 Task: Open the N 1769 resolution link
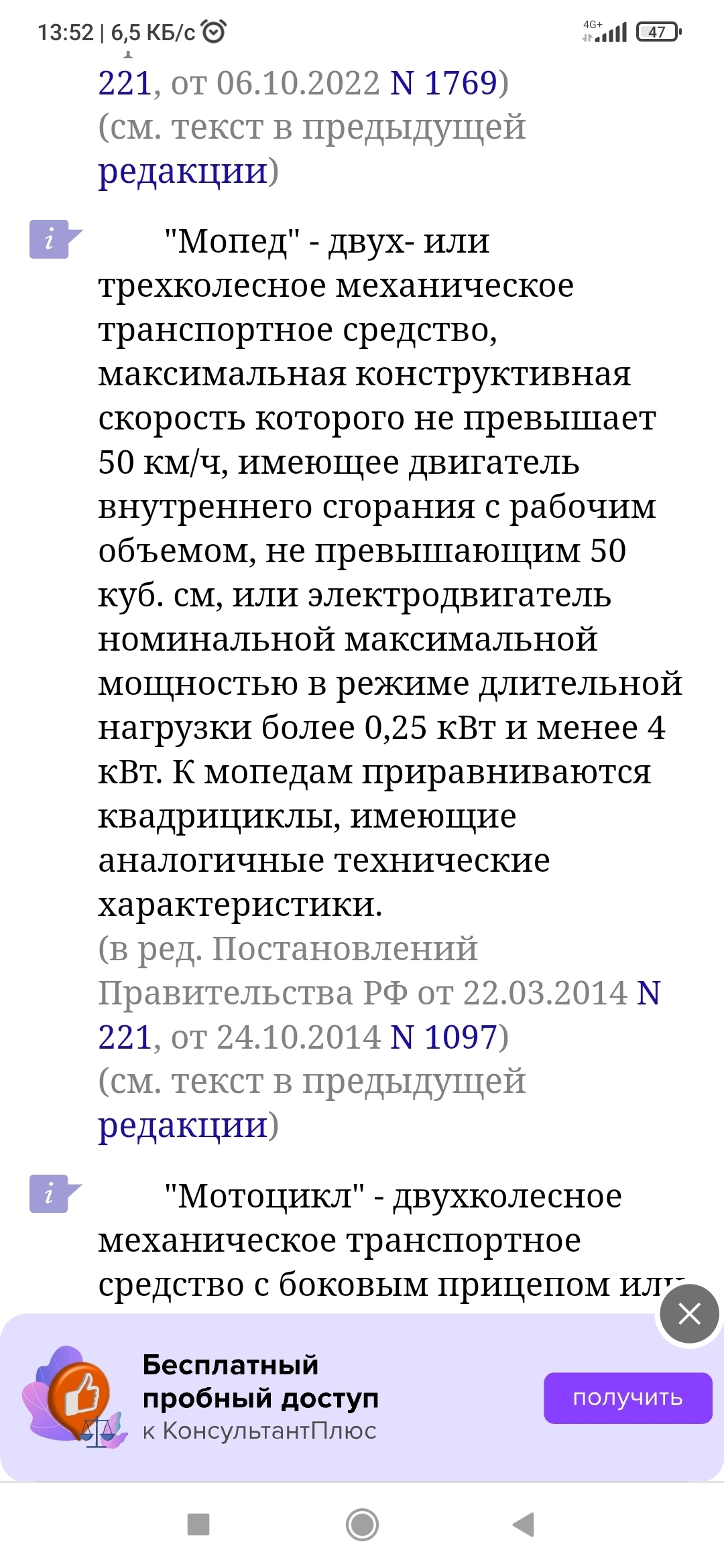tap(443, 84)
